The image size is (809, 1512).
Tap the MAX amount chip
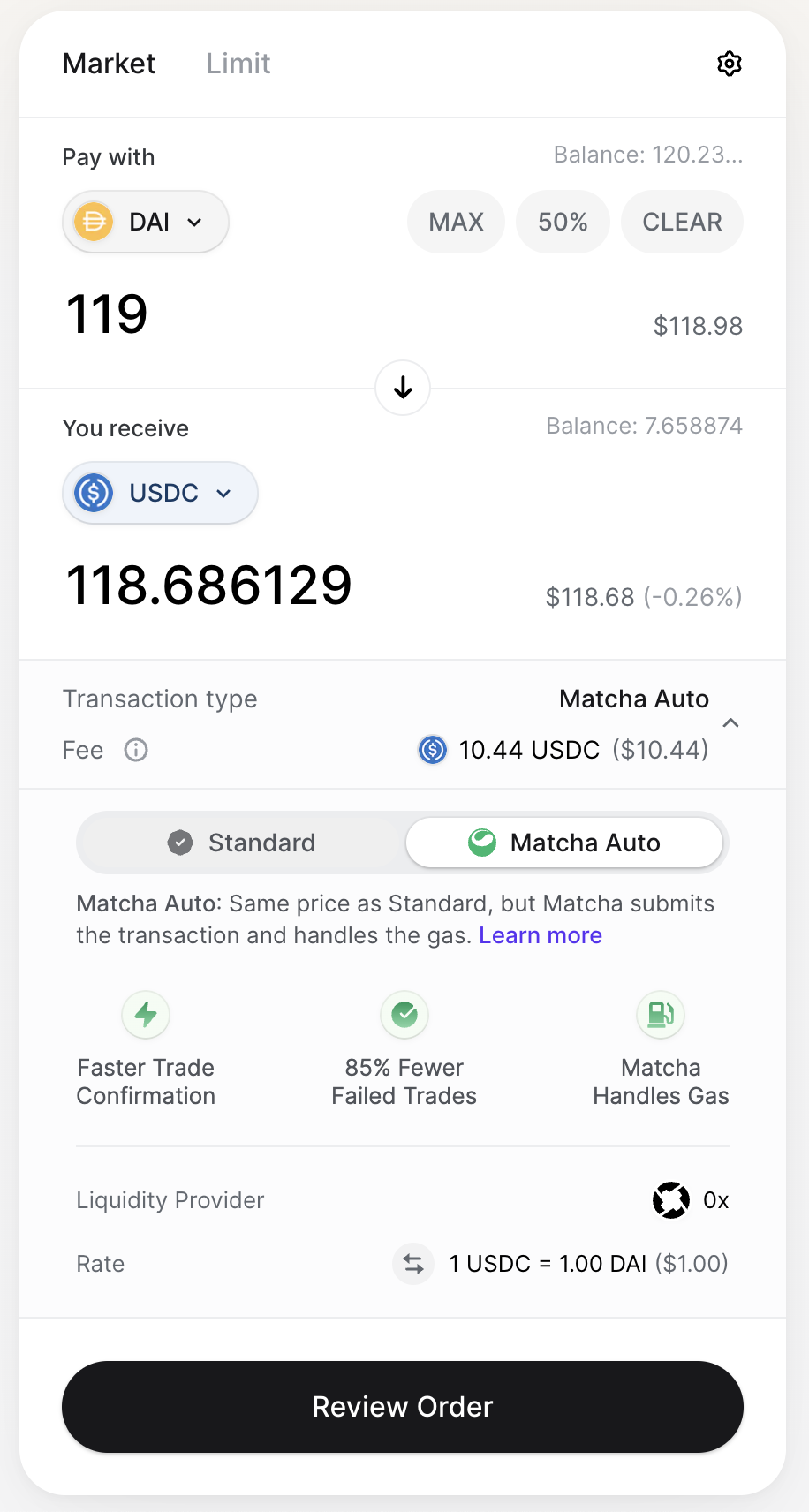click(x=456, y=222)
